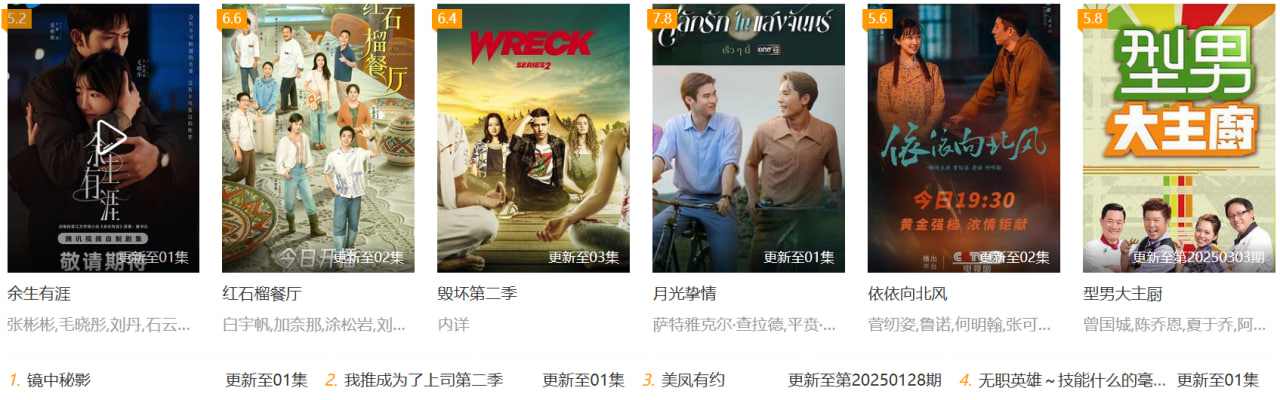Select ranked item 美凤有约
Screen dimensions: 1280x400
tap(693, 380)
